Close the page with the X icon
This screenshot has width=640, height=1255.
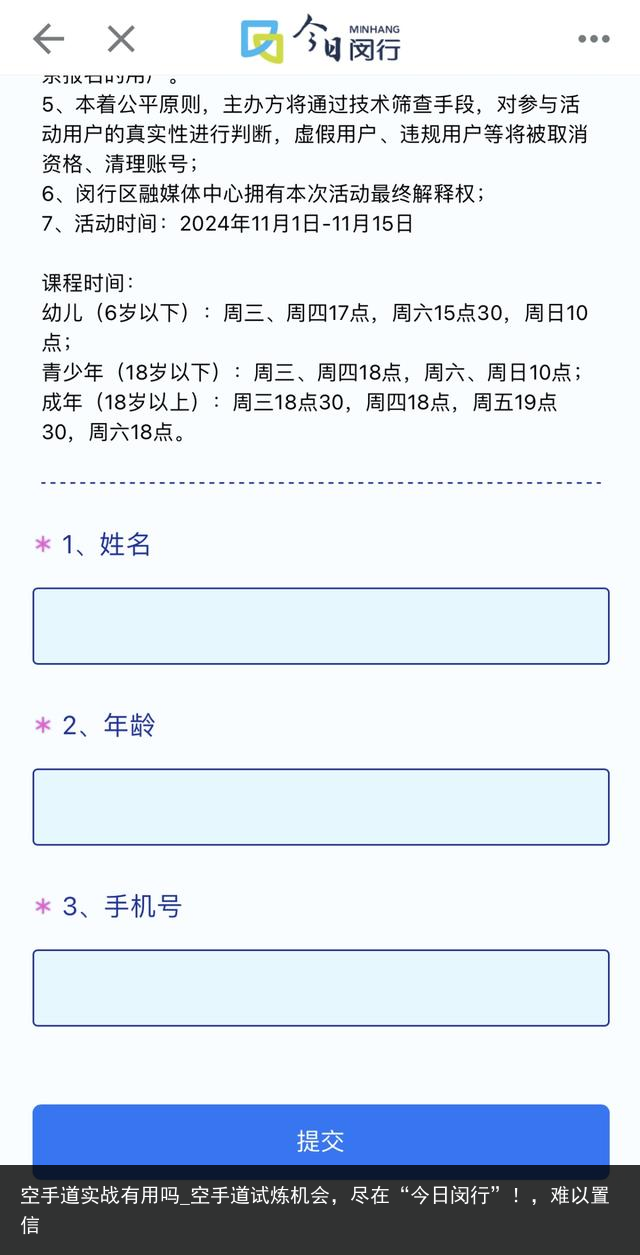click(121, 39)
